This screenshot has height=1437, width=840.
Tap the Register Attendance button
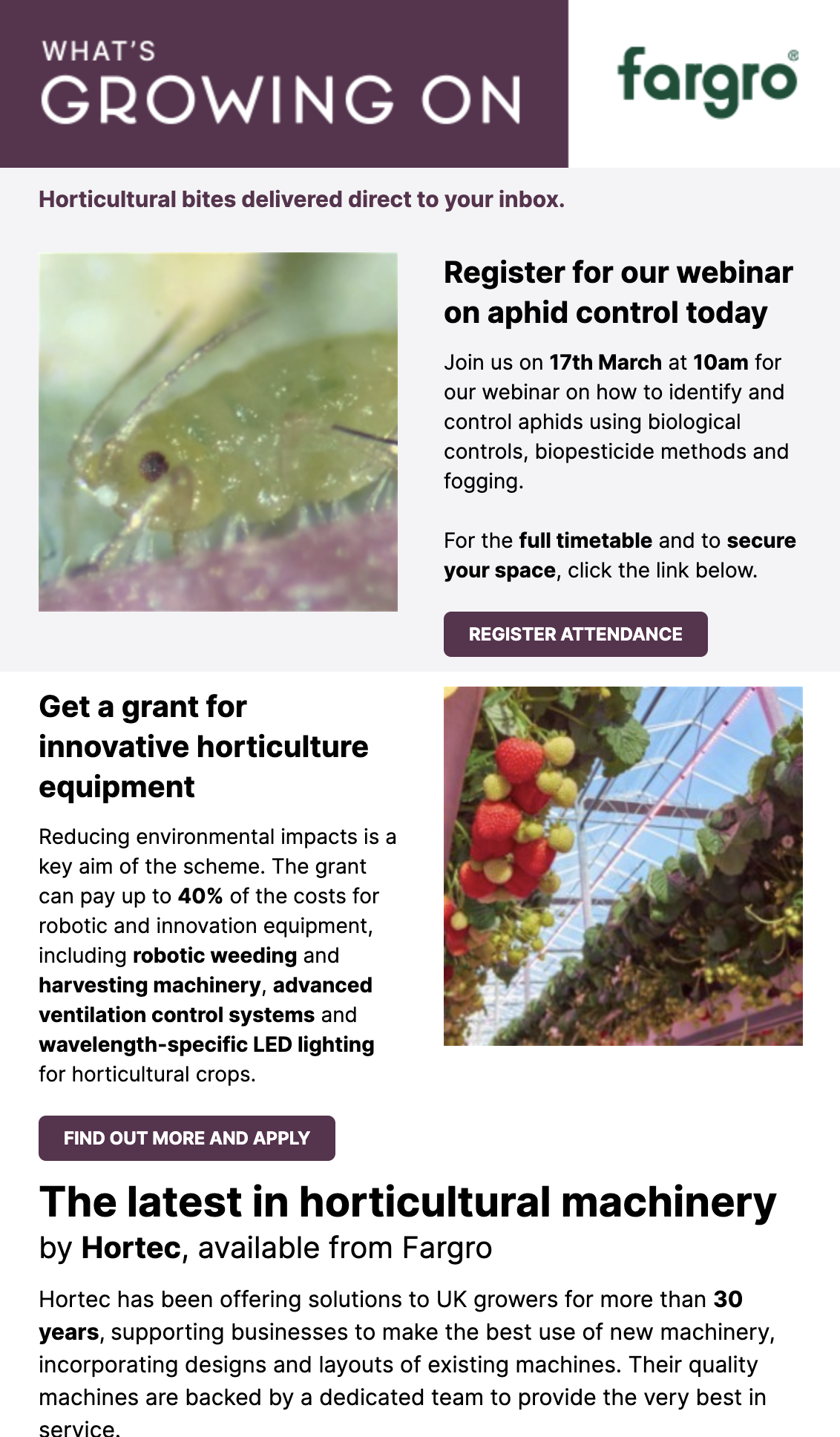575,634
